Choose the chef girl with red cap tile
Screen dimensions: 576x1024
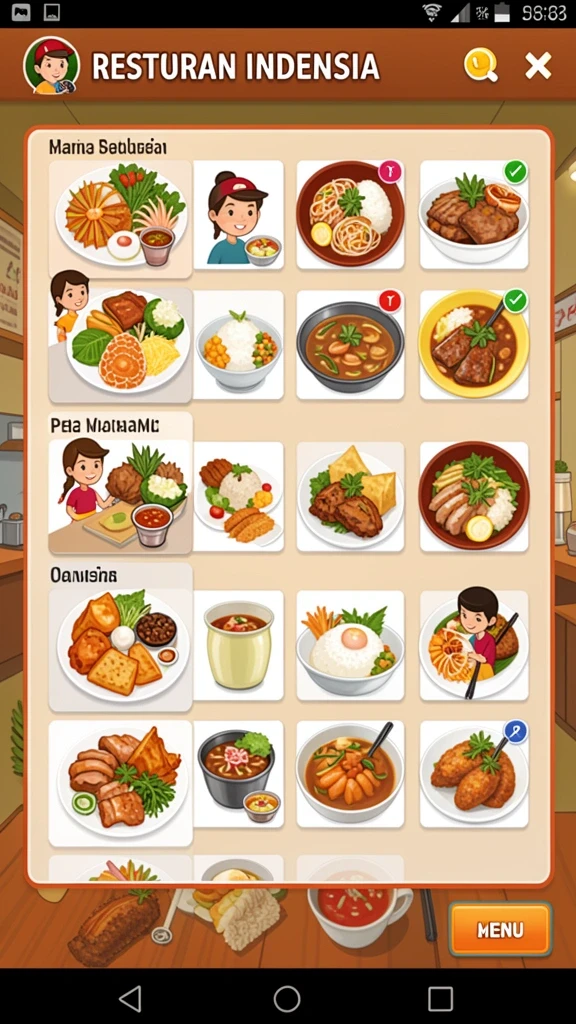coord(239,215)
